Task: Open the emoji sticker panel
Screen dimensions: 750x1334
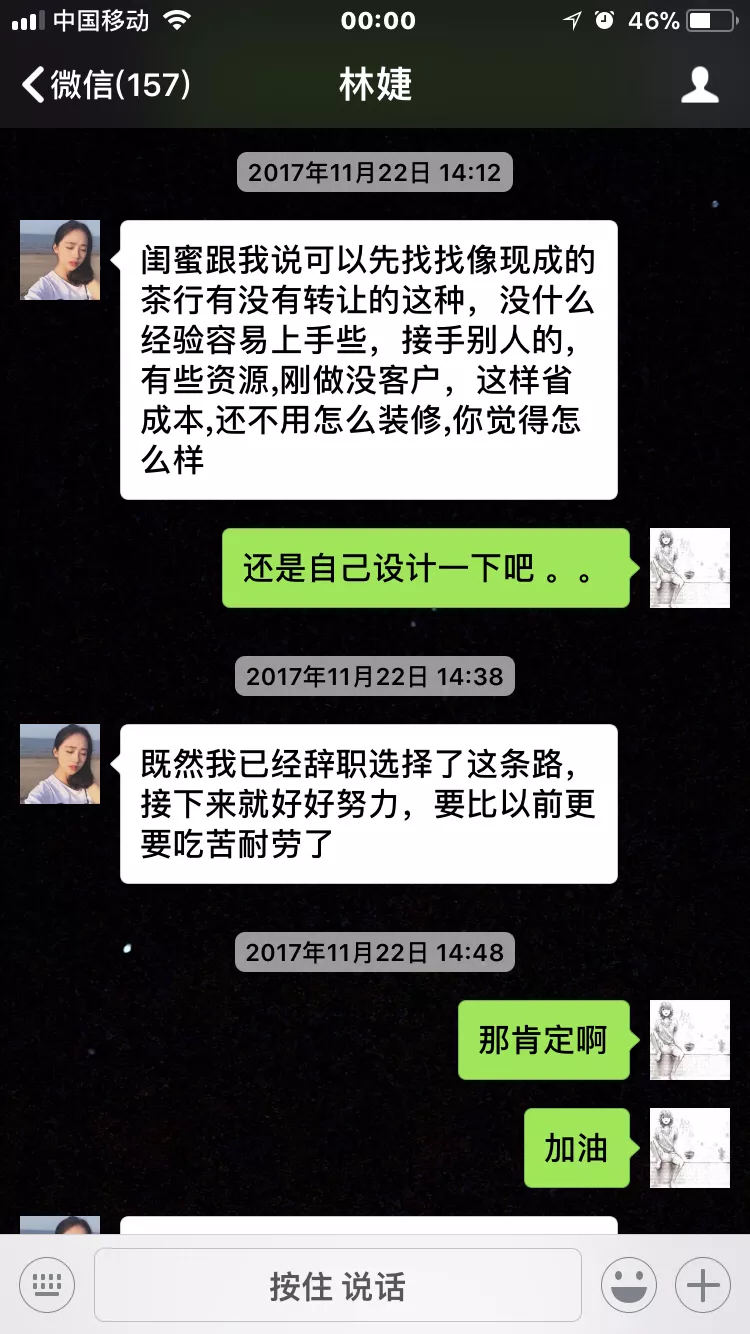Action: click(628, 1285)
